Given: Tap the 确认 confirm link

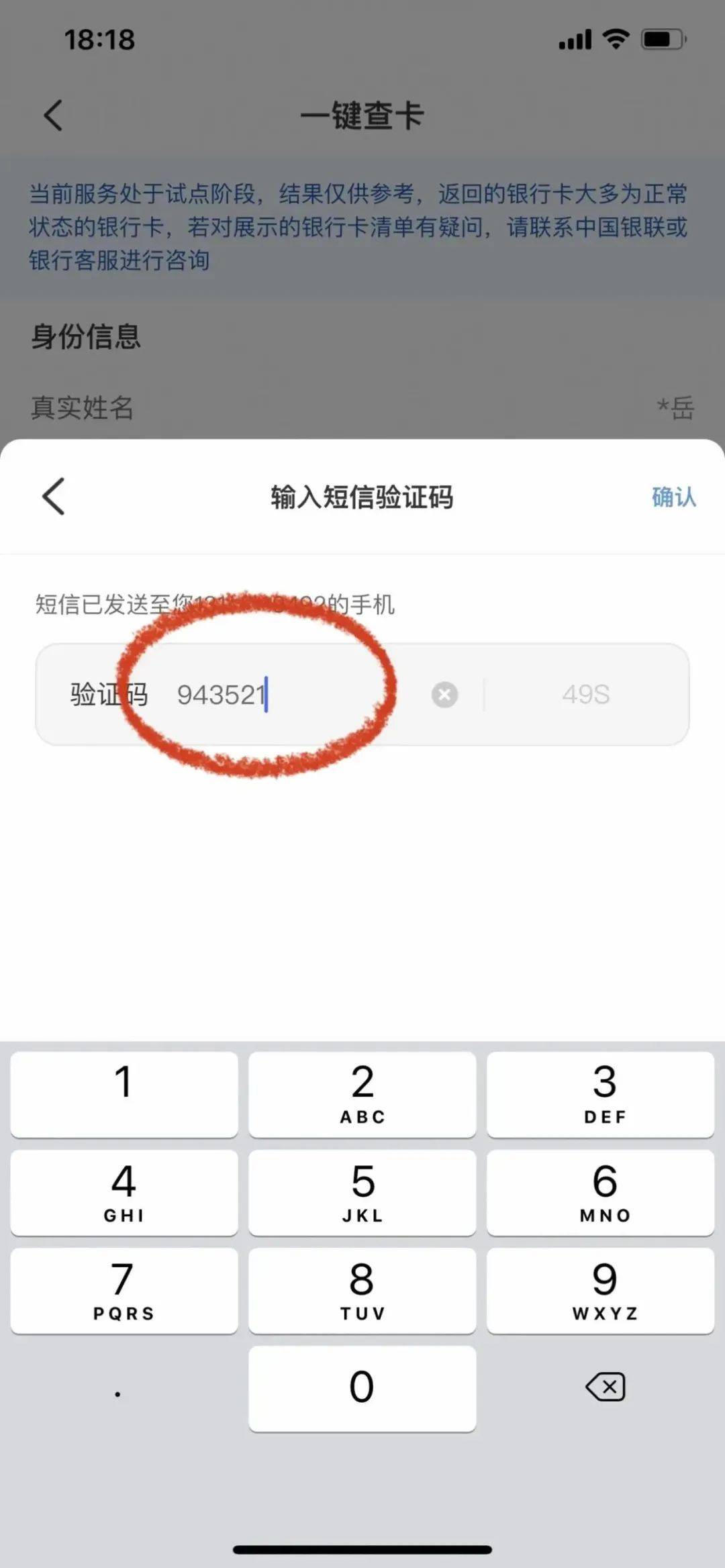Looking at the screenshot, I should [x=673, y=497].
